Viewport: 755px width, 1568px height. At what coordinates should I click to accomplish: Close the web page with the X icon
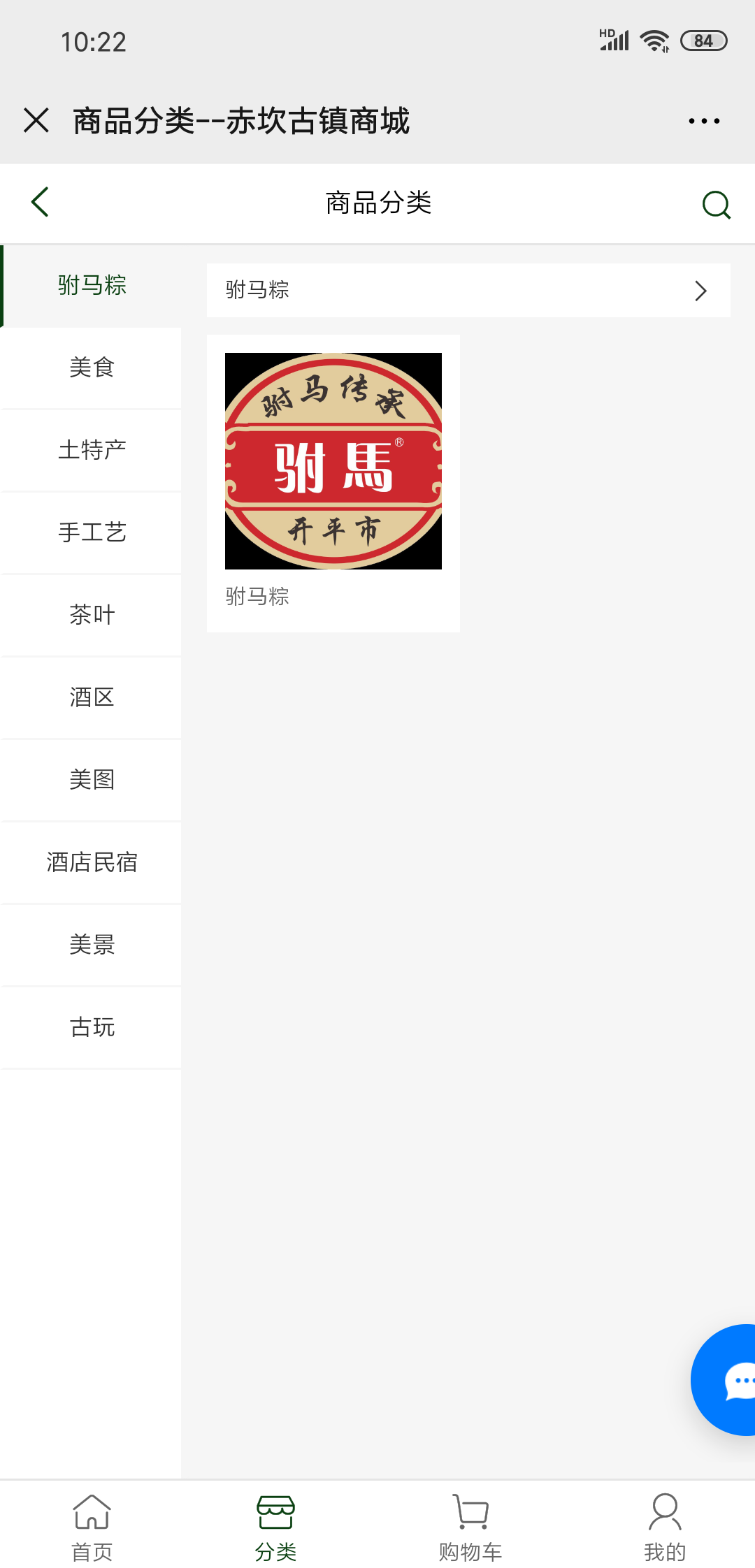coord(36,120)
